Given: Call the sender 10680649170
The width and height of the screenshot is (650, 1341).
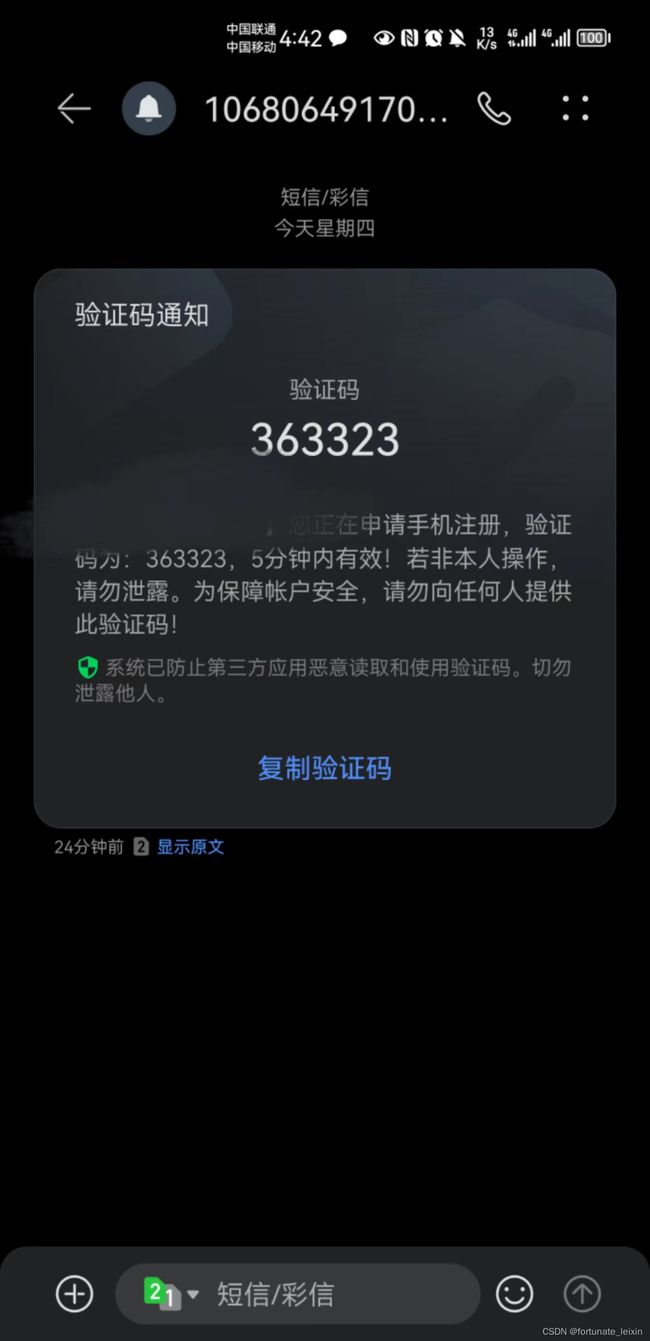Looking at the screenshot, I should click(x=493, y=109).
